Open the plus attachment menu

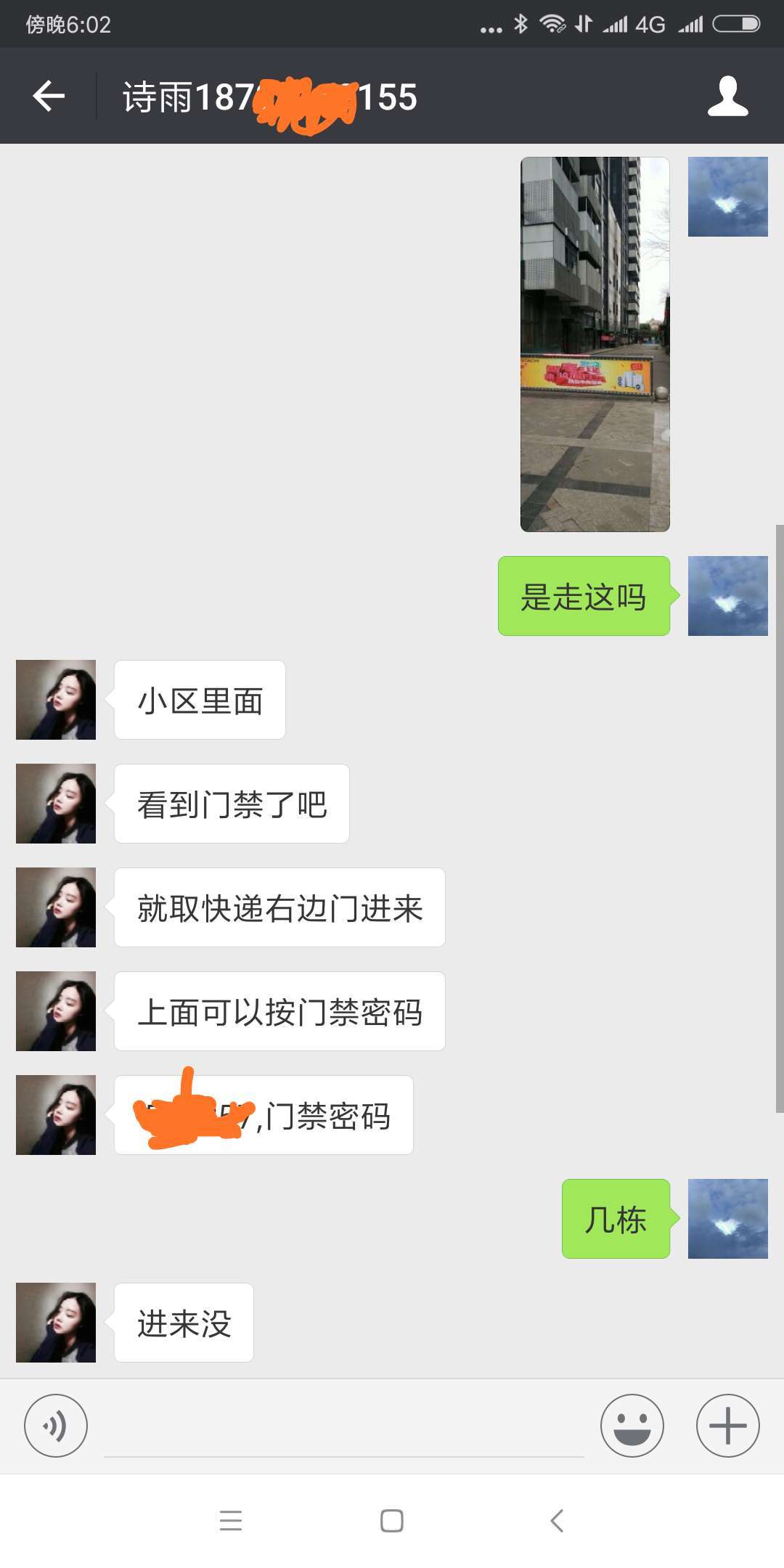click(x=727, y=1426)
